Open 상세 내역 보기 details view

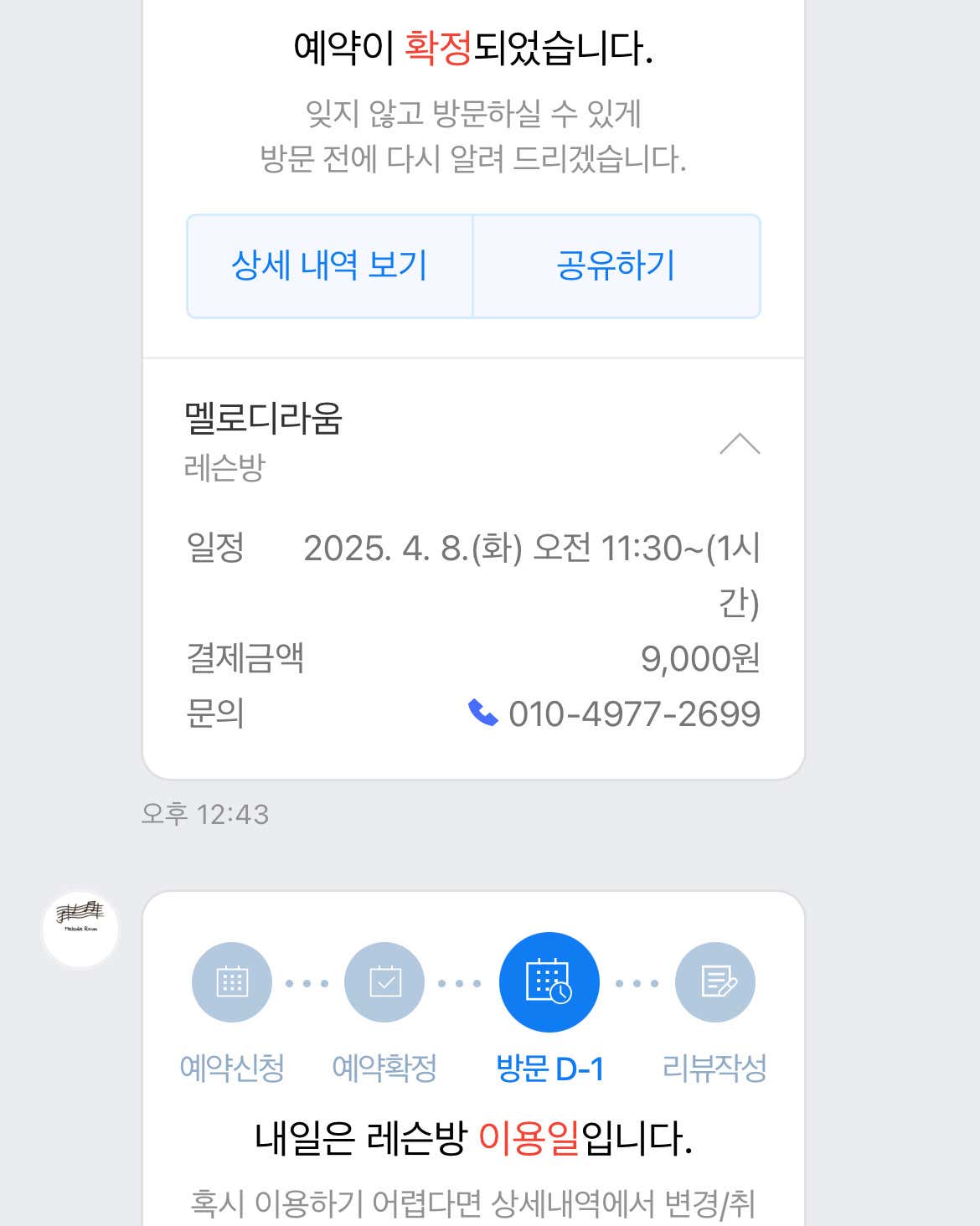click(x=330, y=265)
